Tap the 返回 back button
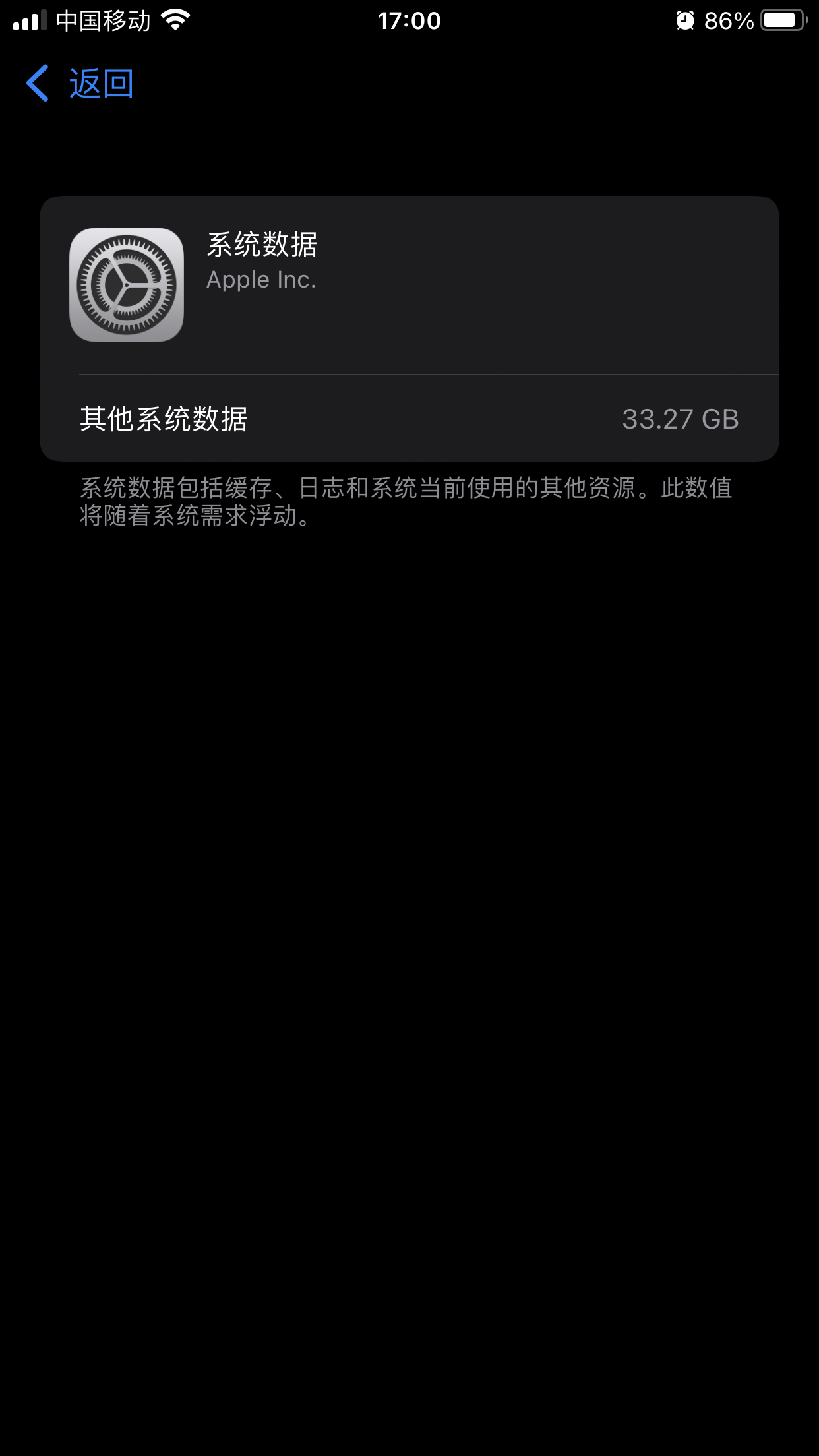Screen dimensions: 819x1456 click(x=80, y=84)
